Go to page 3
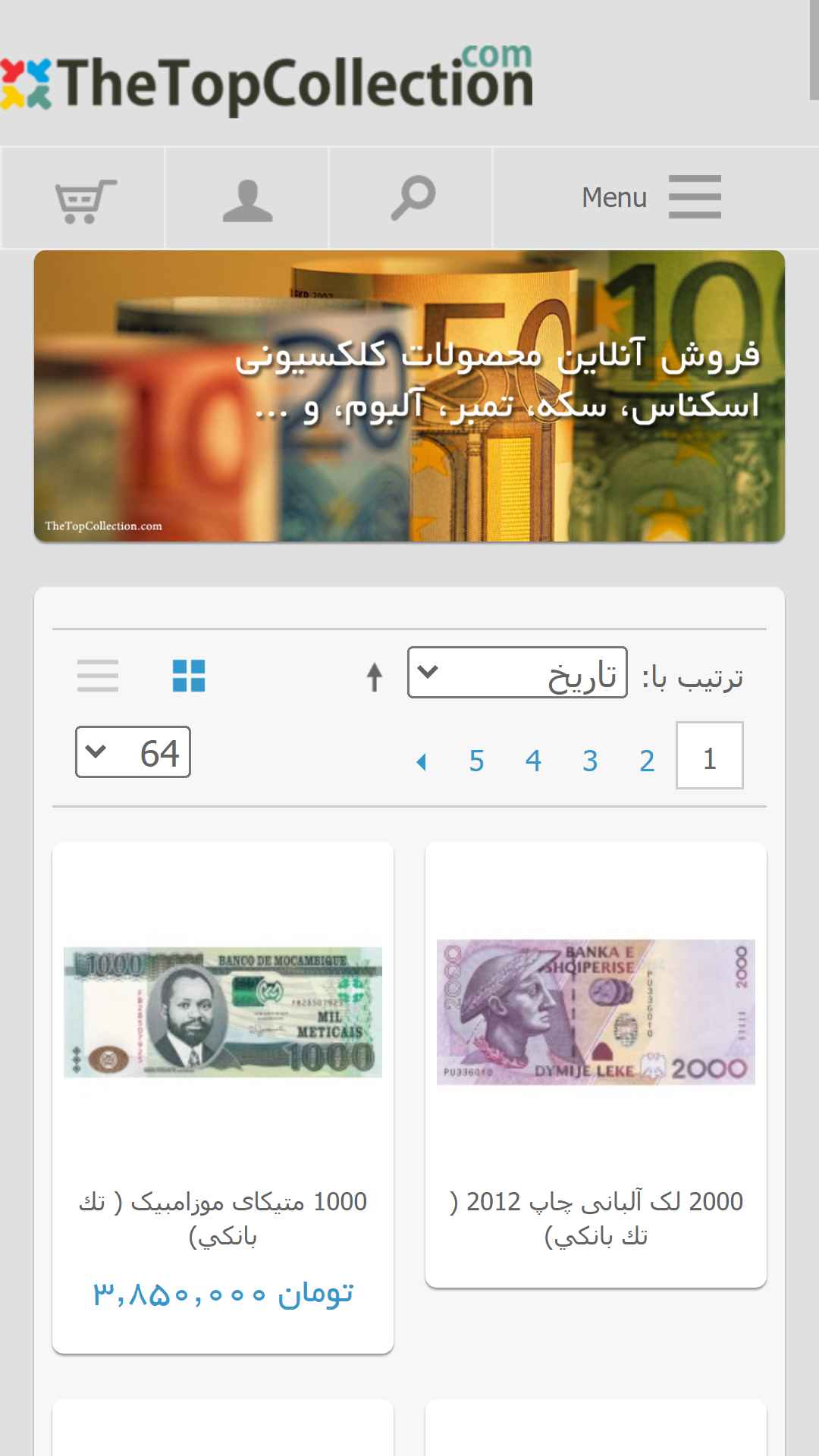The width and height of the screenshot is (819, 1456). 590,760
